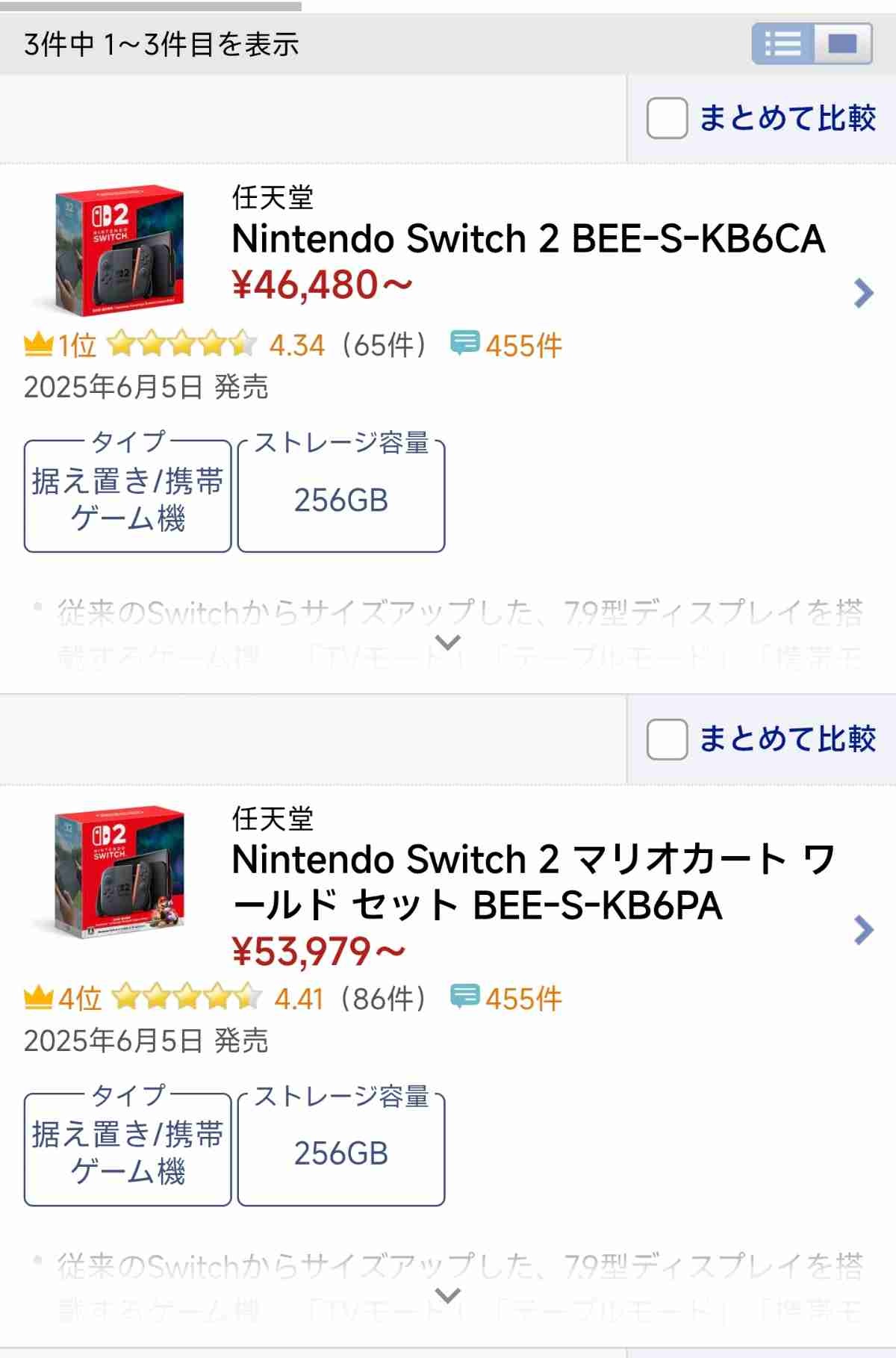Switch to list view layout
Image resolution: width=896 pixels, height=1358 pixels.
[x=783, y=44]
